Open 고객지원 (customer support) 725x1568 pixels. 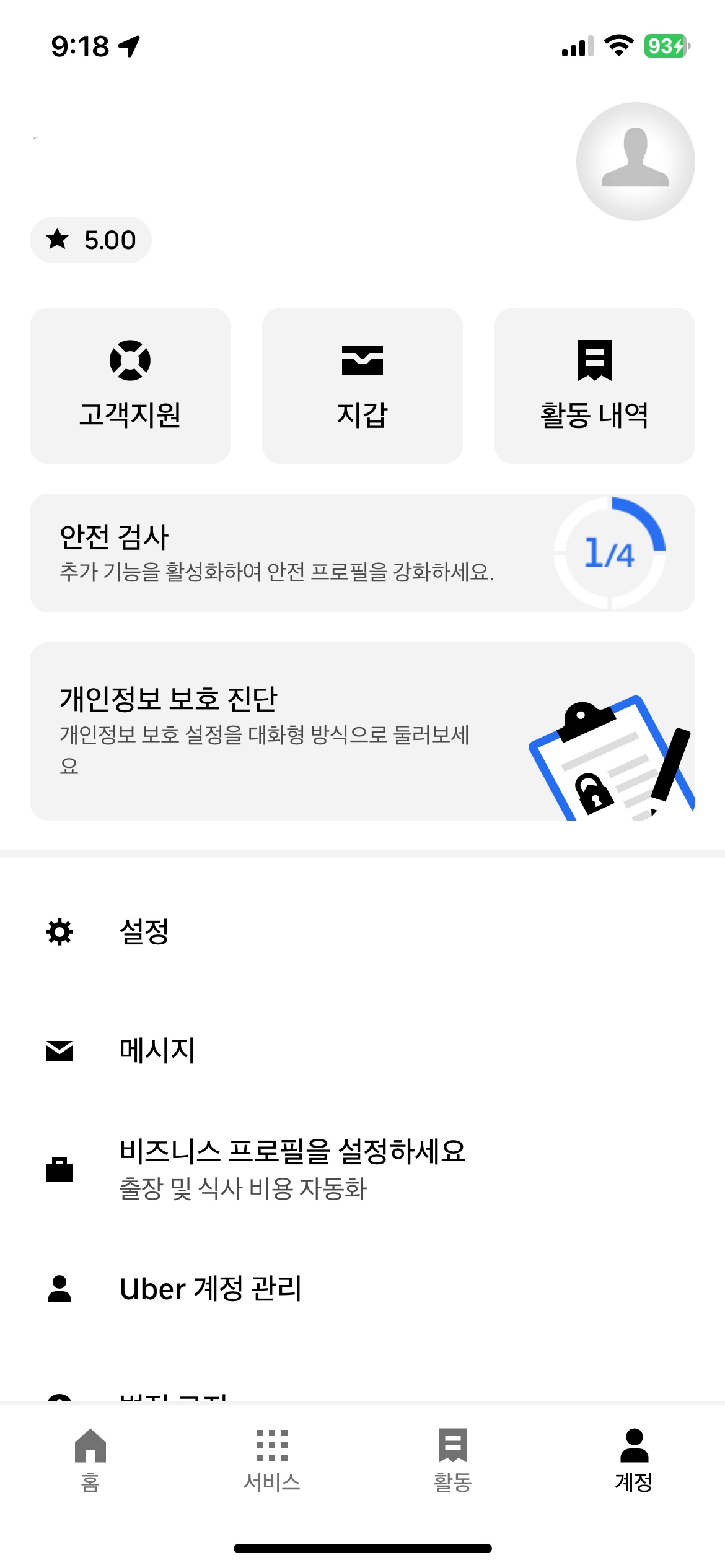coord(131,384)
